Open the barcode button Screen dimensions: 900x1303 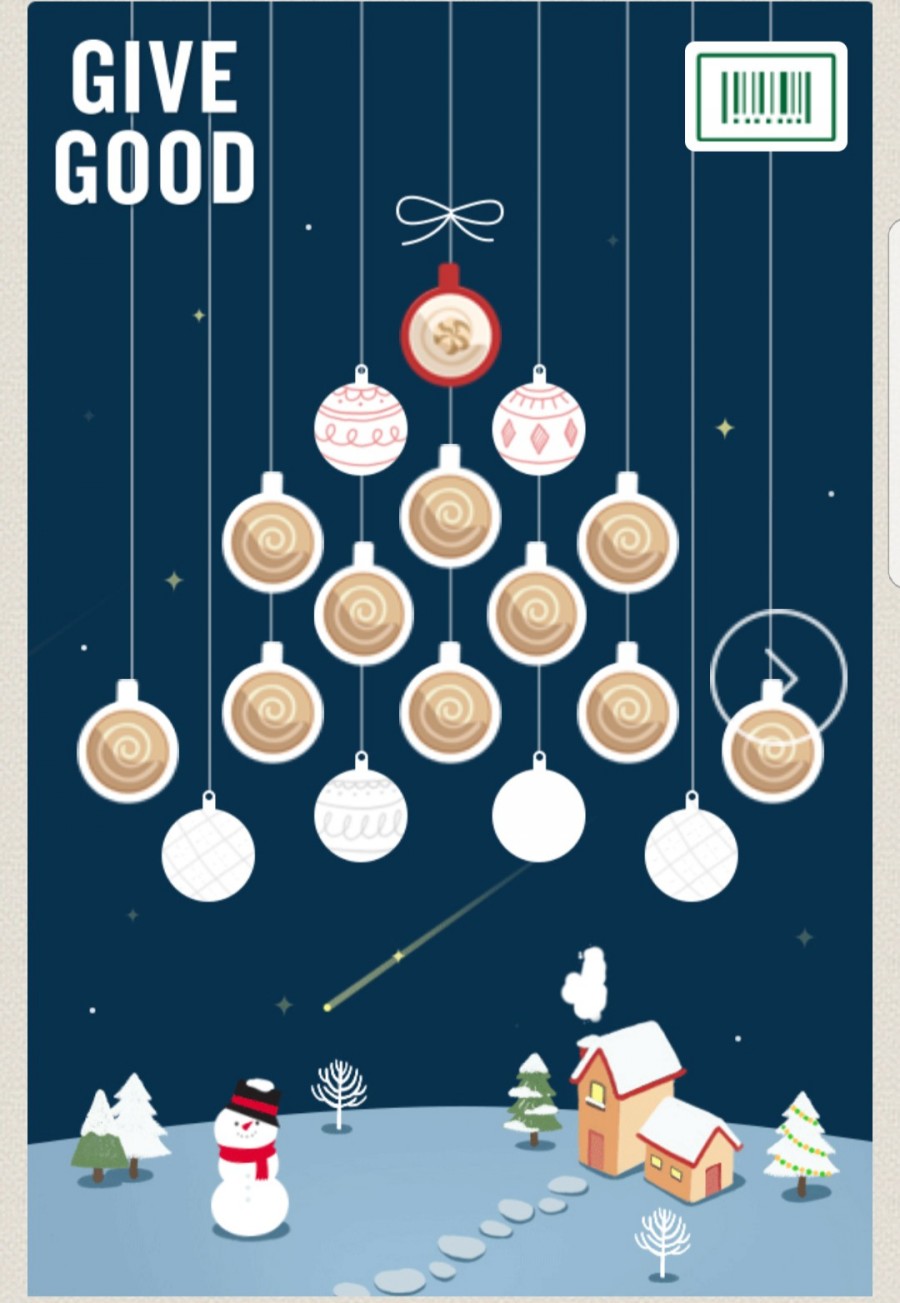click(x=766, y=96)
